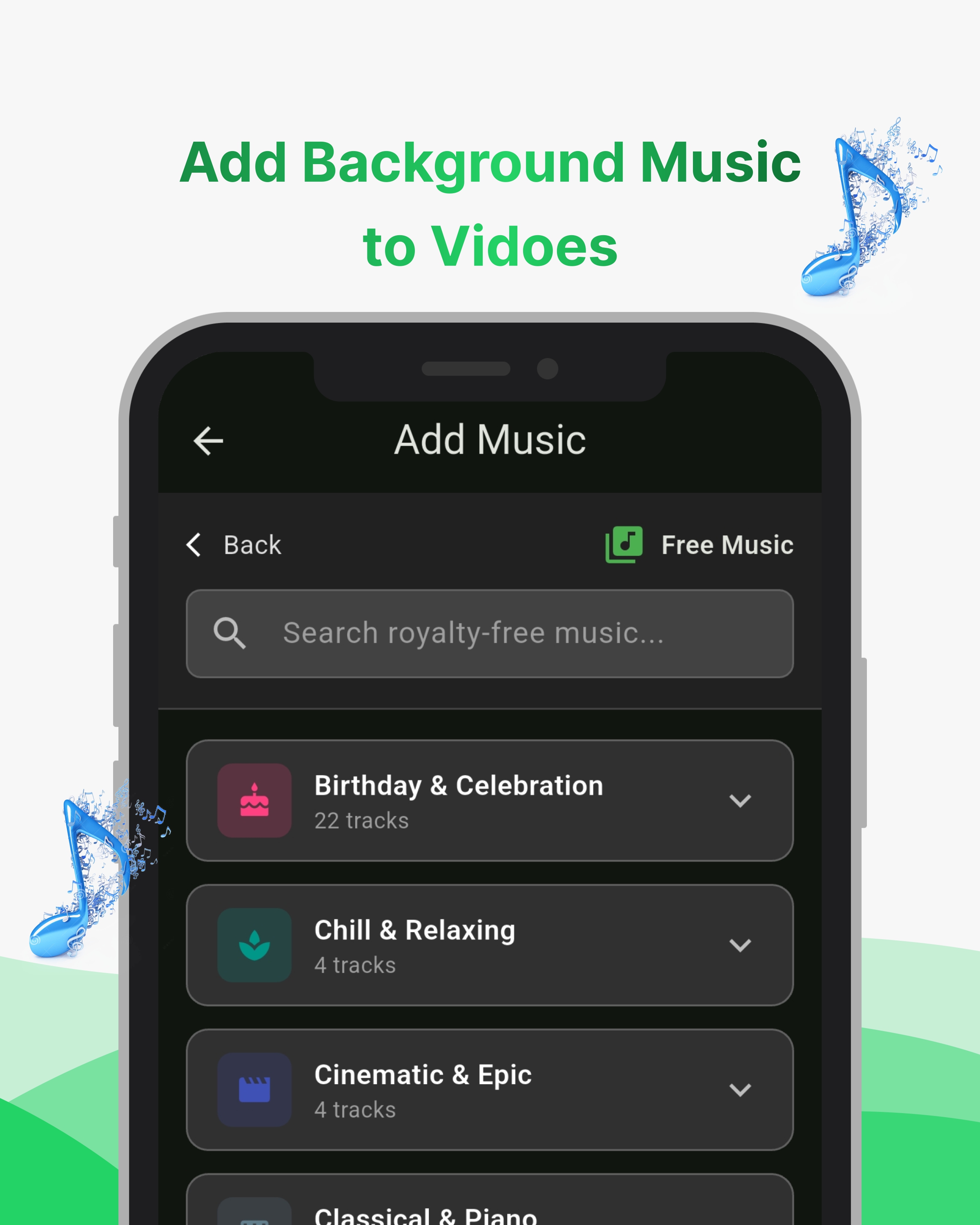Tap the back arrow in the Add Music header

(207, 440)
